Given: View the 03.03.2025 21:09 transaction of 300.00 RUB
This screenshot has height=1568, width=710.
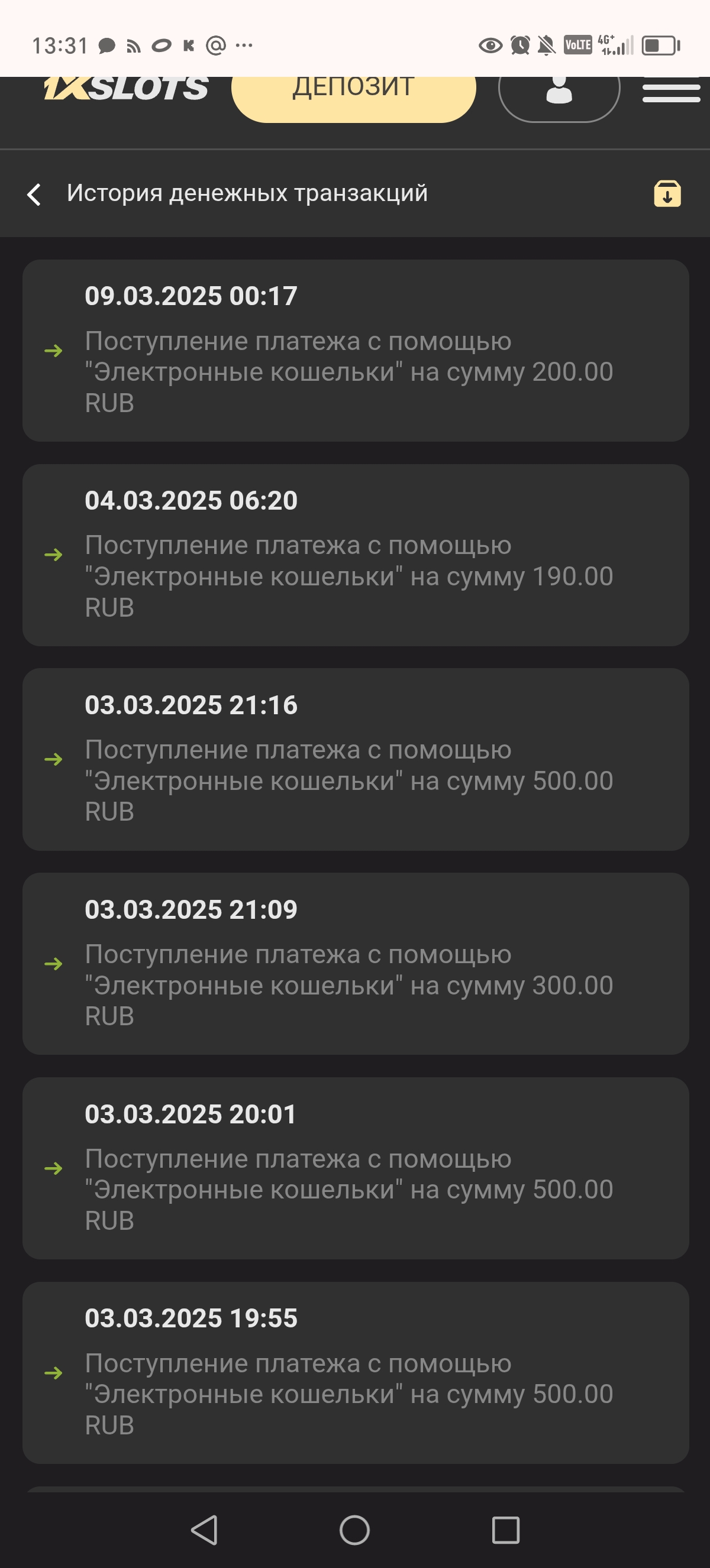Looking at the screenshot, I should coord(356,964).
